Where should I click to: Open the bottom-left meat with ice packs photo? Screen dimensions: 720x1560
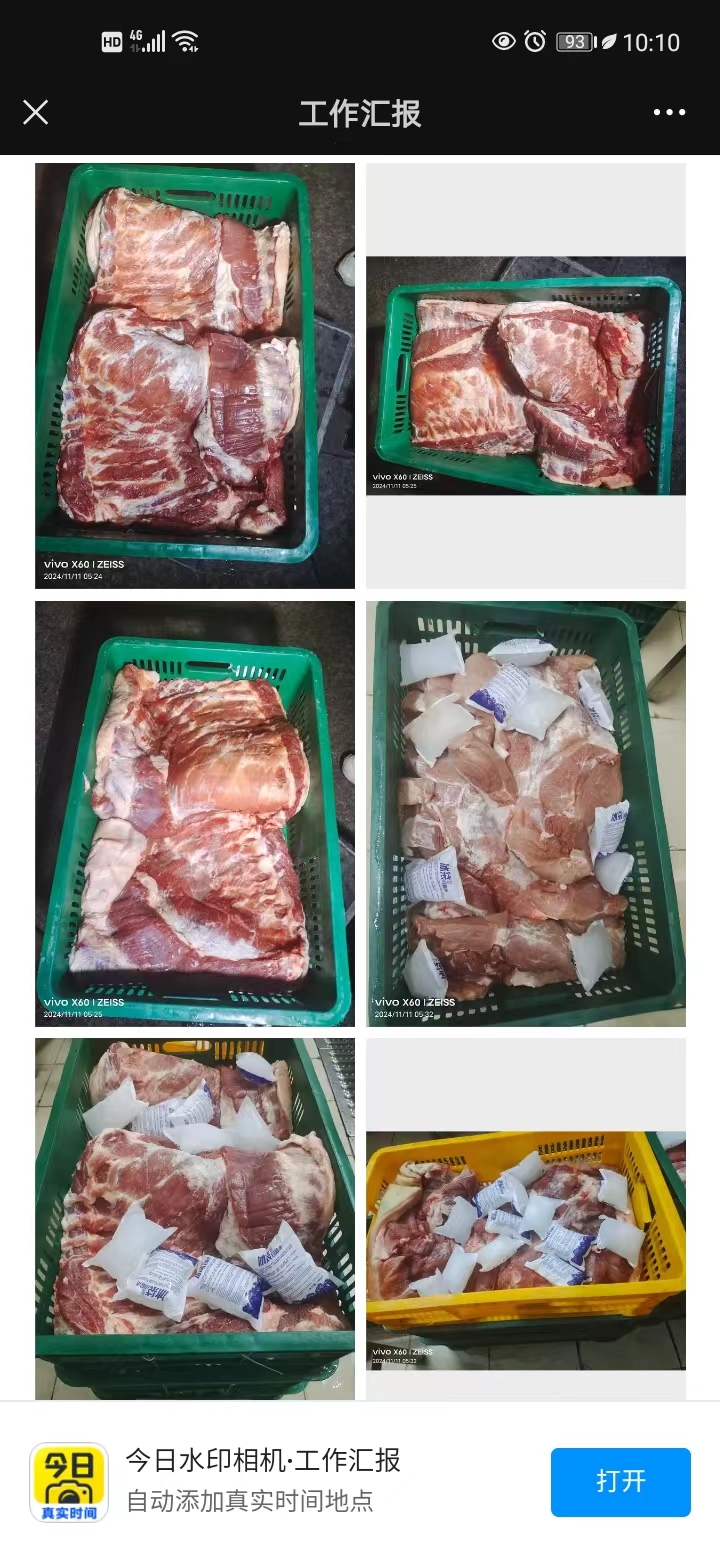click(x=195, y=1218)
